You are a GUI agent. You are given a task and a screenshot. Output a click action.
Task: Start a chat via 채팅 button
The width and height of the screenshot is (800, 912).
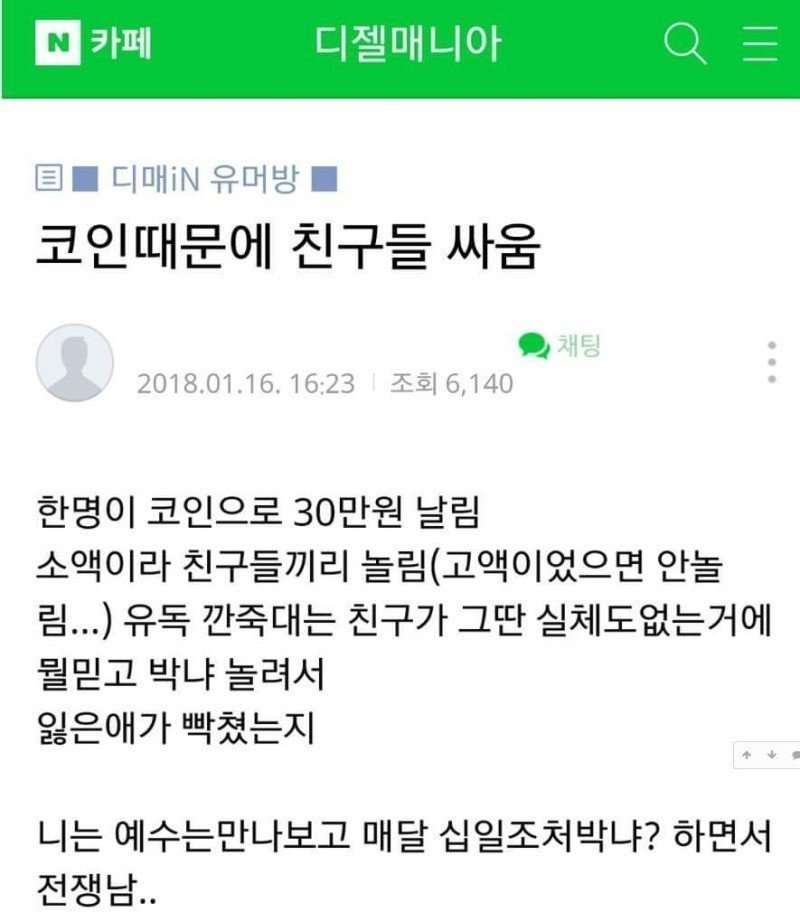tap(560, 346)
